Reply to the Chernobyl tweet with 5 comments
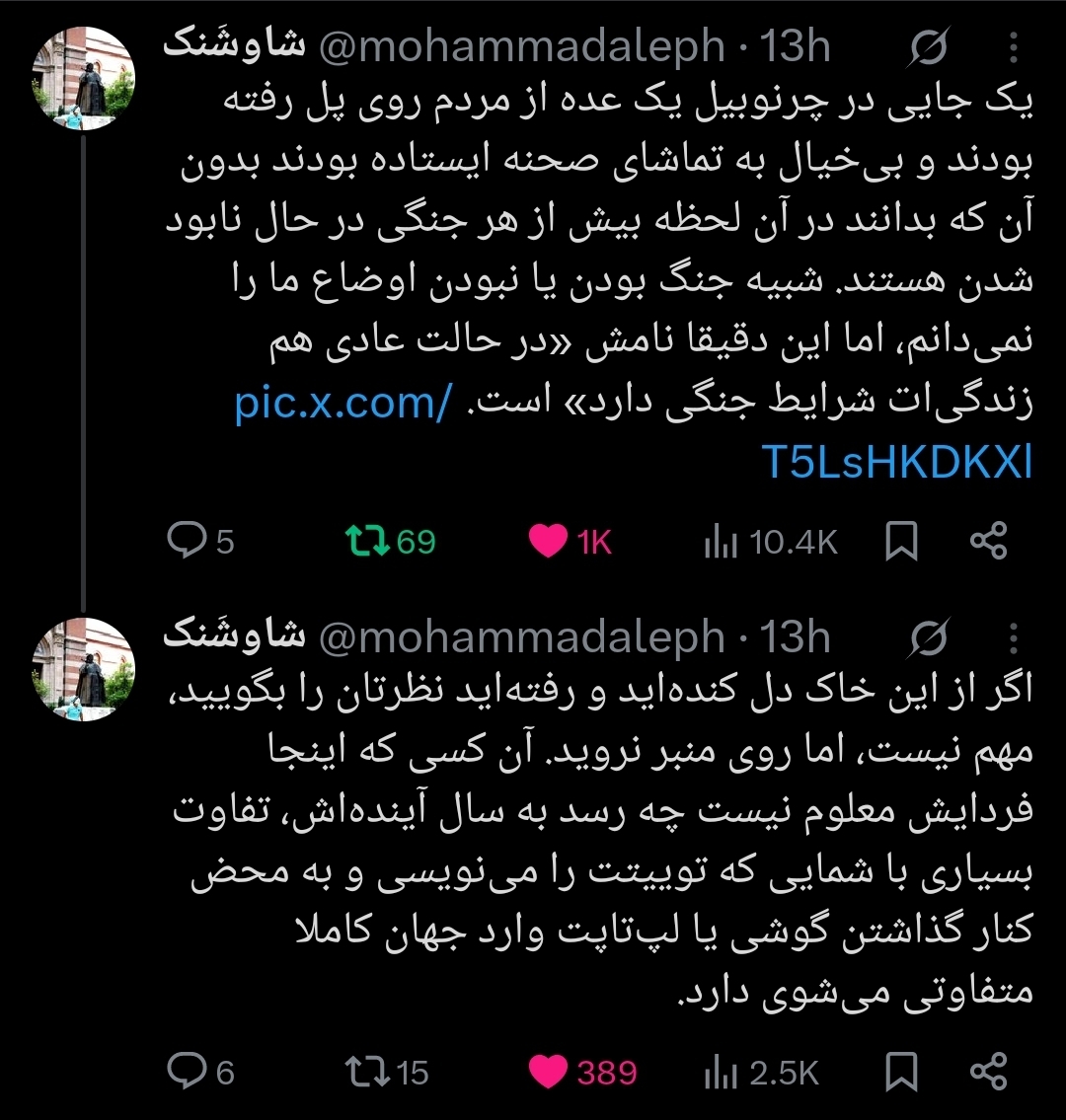 pyautogui.click(x=186, y=541)
